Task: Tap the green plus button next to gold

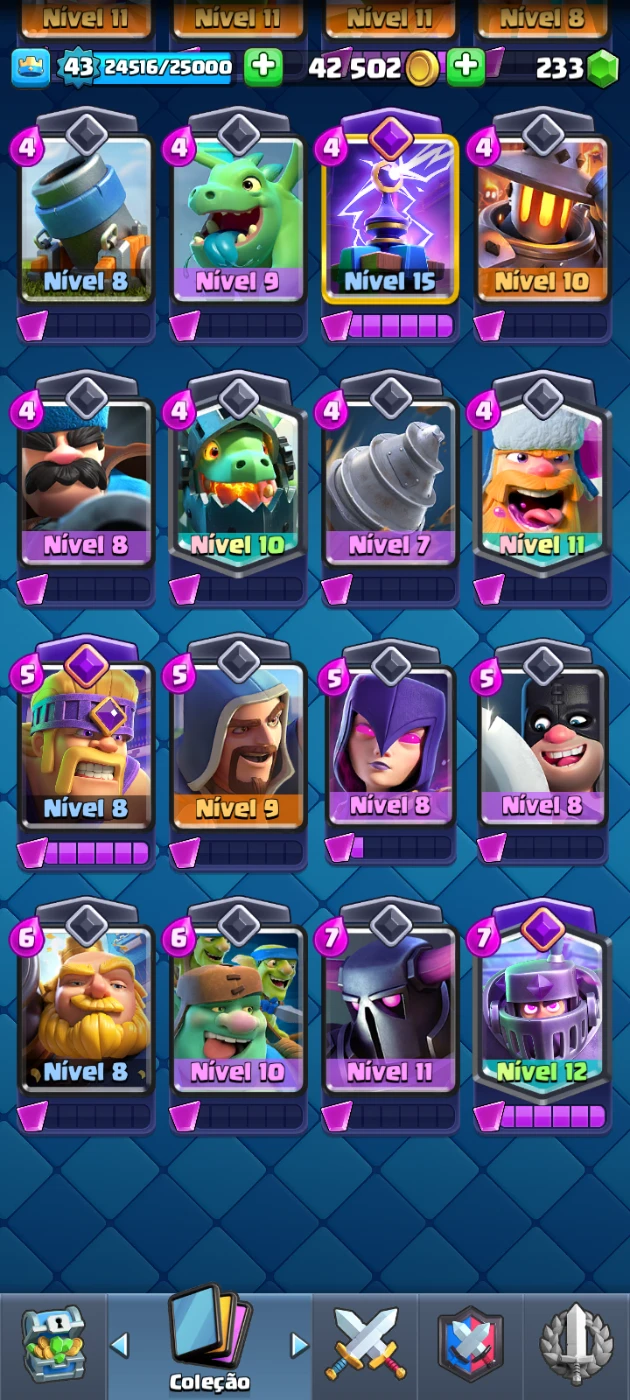Action: click(x=465, y=67)
